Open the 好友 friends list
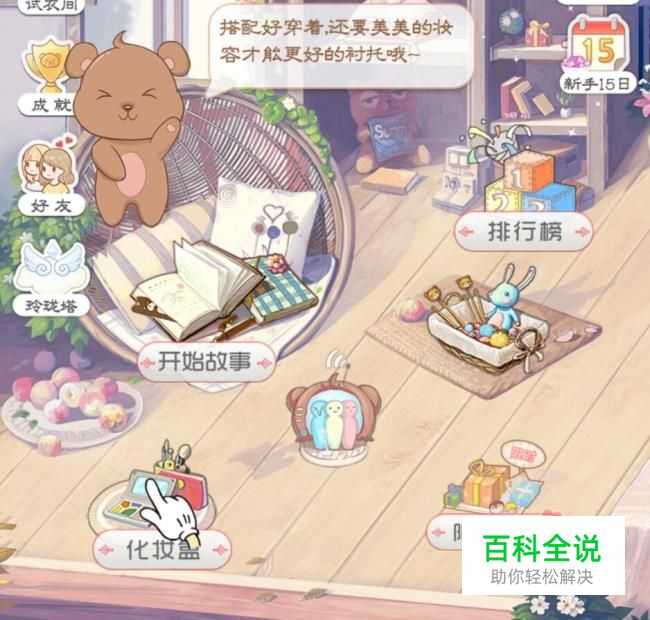The width and height of the screenshot is (650, 620). tap(50, 178)
